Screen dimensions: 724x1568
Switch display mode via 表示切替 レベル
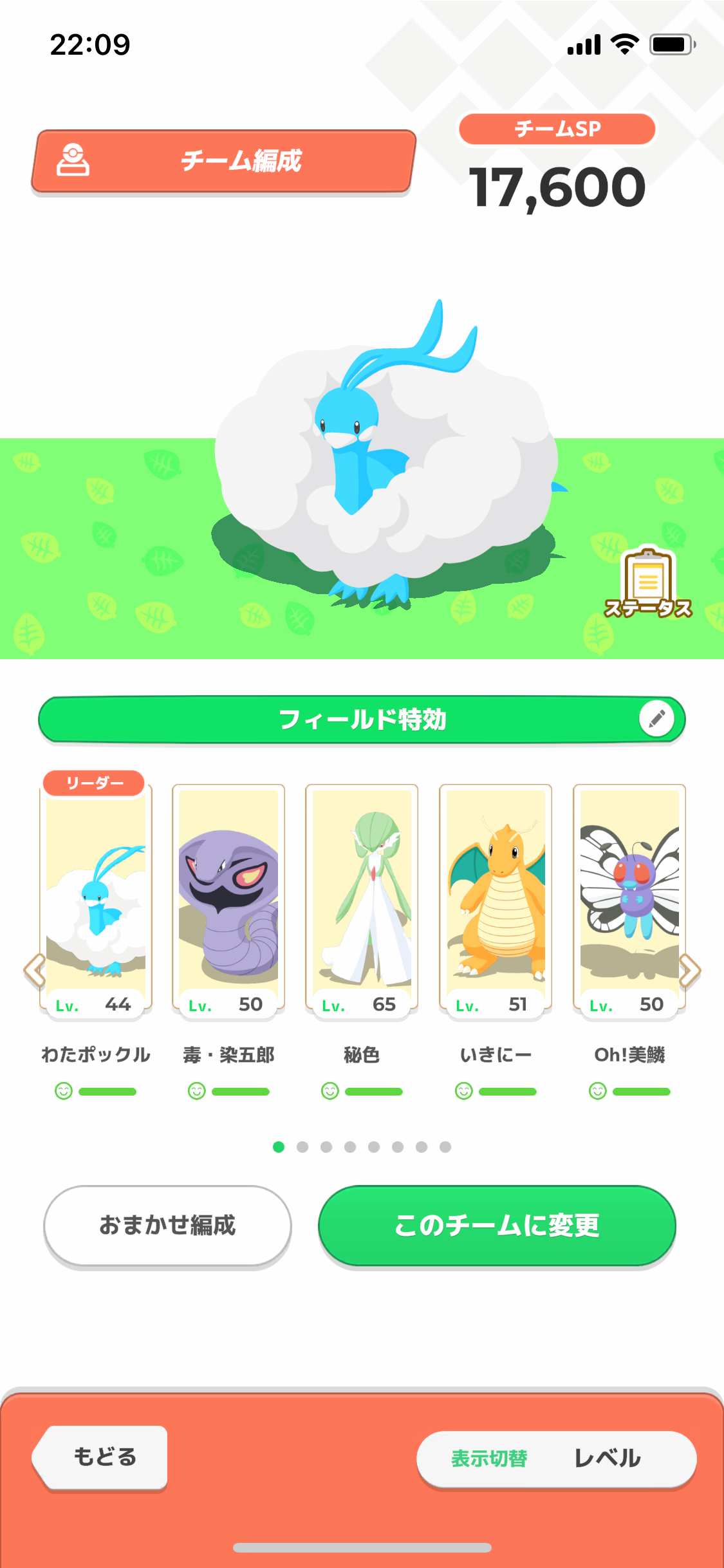coord(556,1459)
